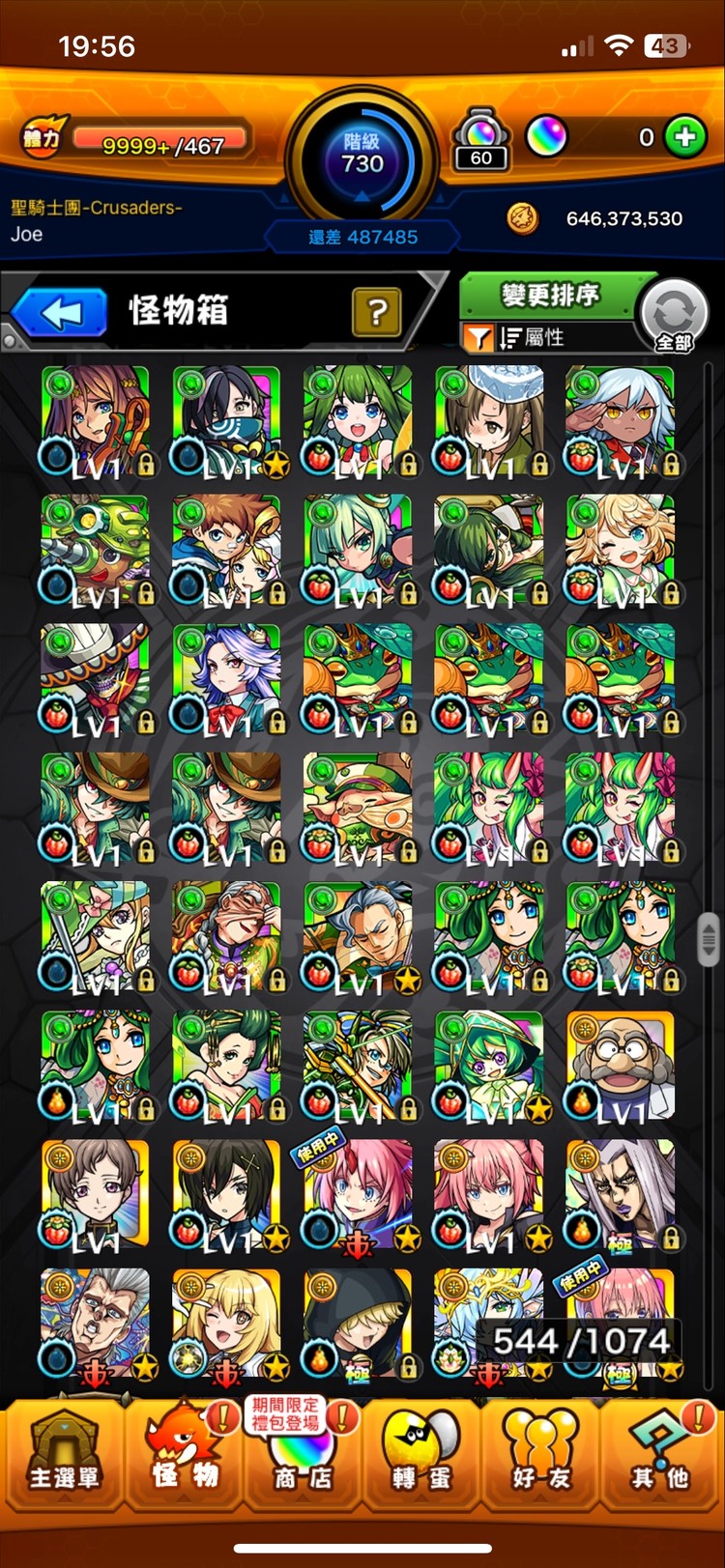Tap the 60 orb storage icon
The width and height of the screenshot is (725, 1568).
[x=480, y=141]
